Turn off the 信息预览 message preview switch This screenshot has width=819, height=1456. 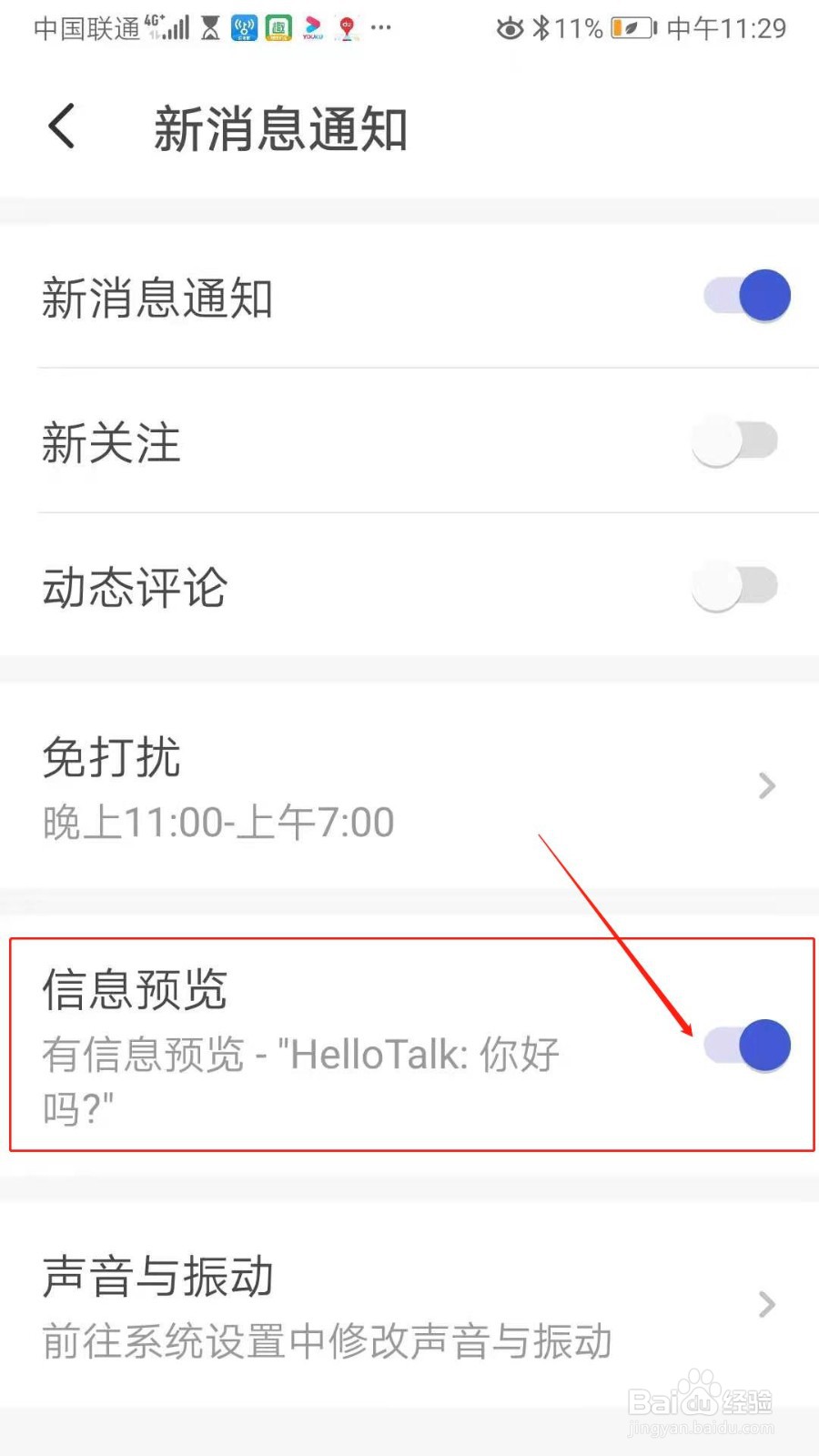click(x=748, y=1045)
